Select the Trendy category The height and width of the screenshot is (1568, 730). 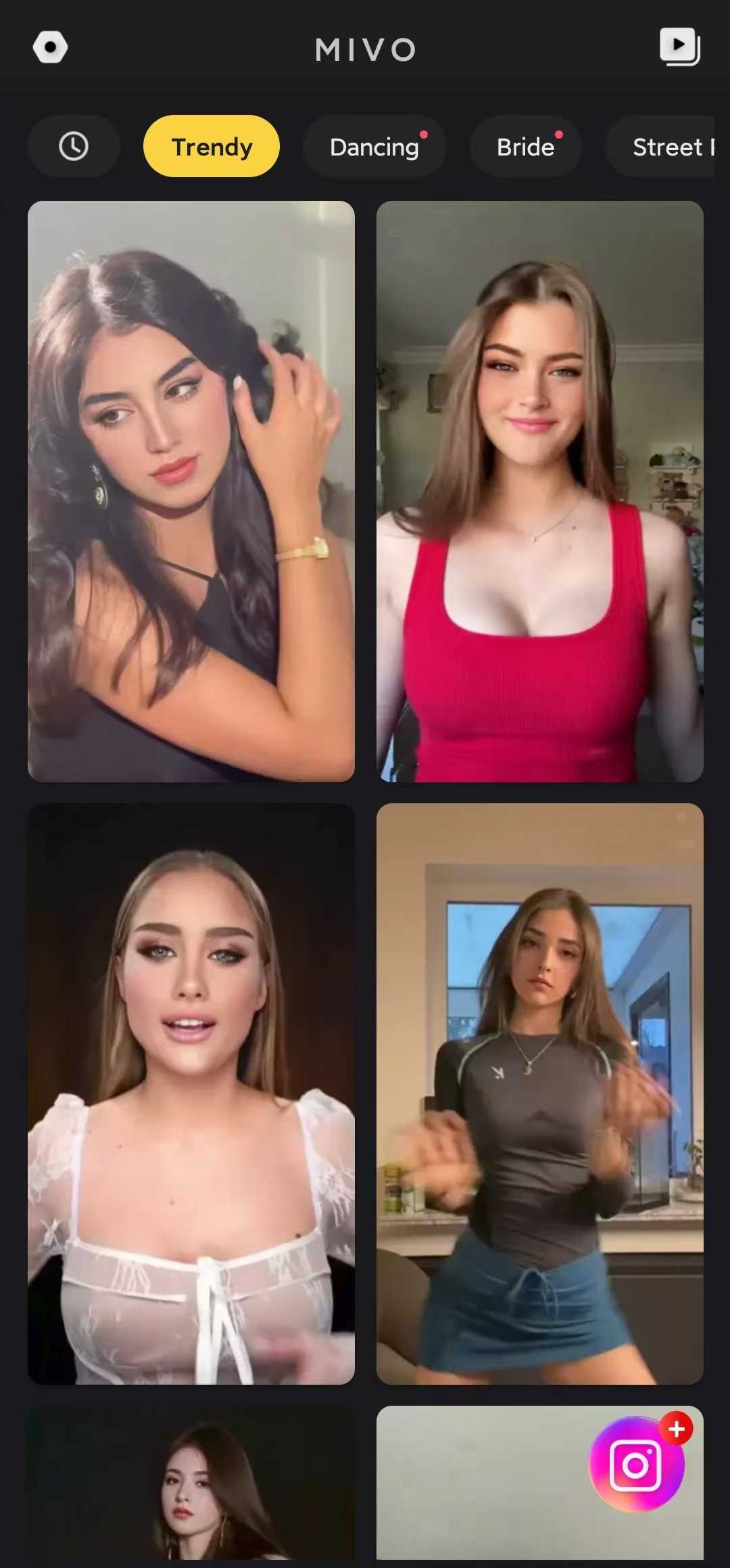point(212,146)
